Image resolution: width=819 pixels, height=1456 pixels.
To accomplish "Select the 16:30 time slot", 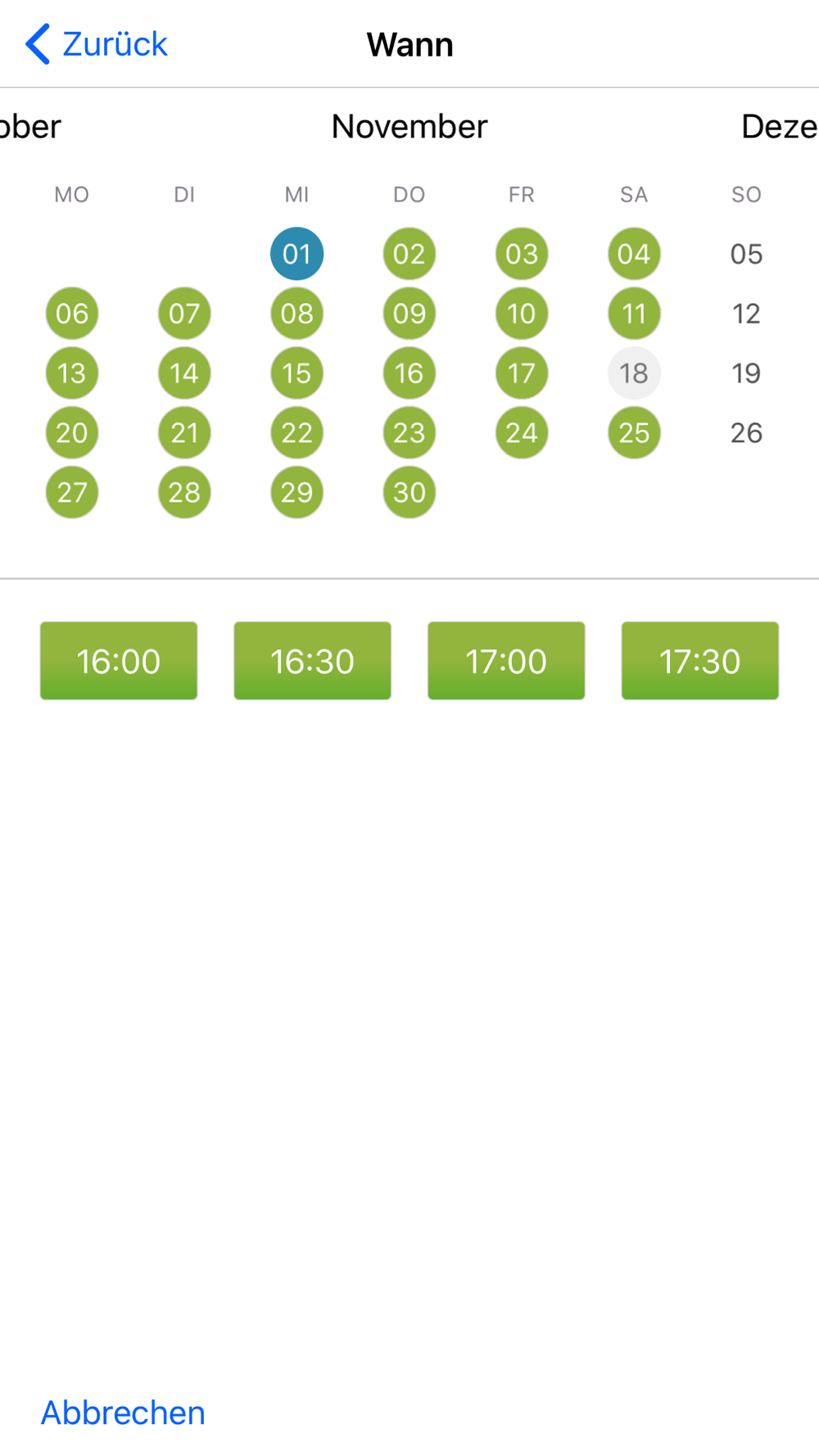I will click(x=312, y=661).
